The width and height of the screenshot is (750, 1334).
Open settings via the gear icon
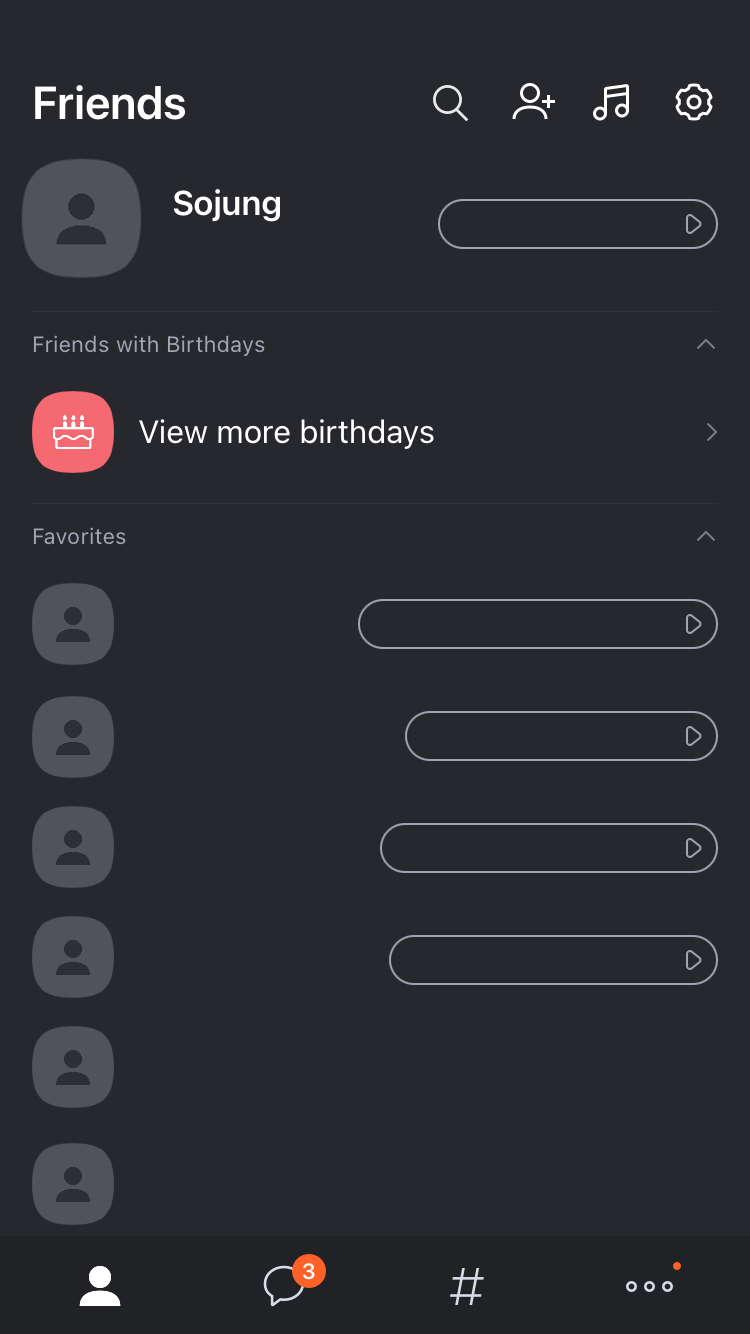click(694, 102)
